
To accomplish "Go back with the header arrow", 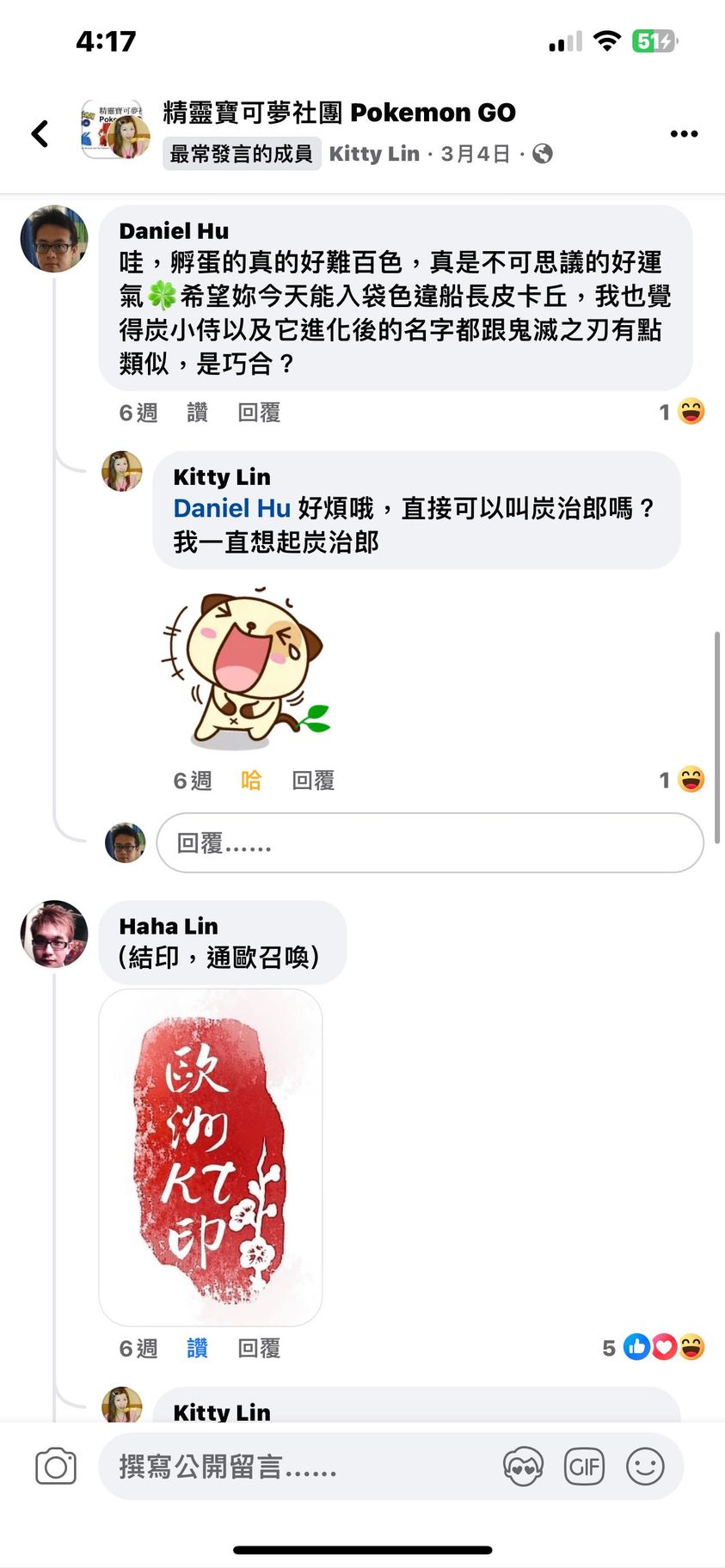I will (x=40, y=133).
